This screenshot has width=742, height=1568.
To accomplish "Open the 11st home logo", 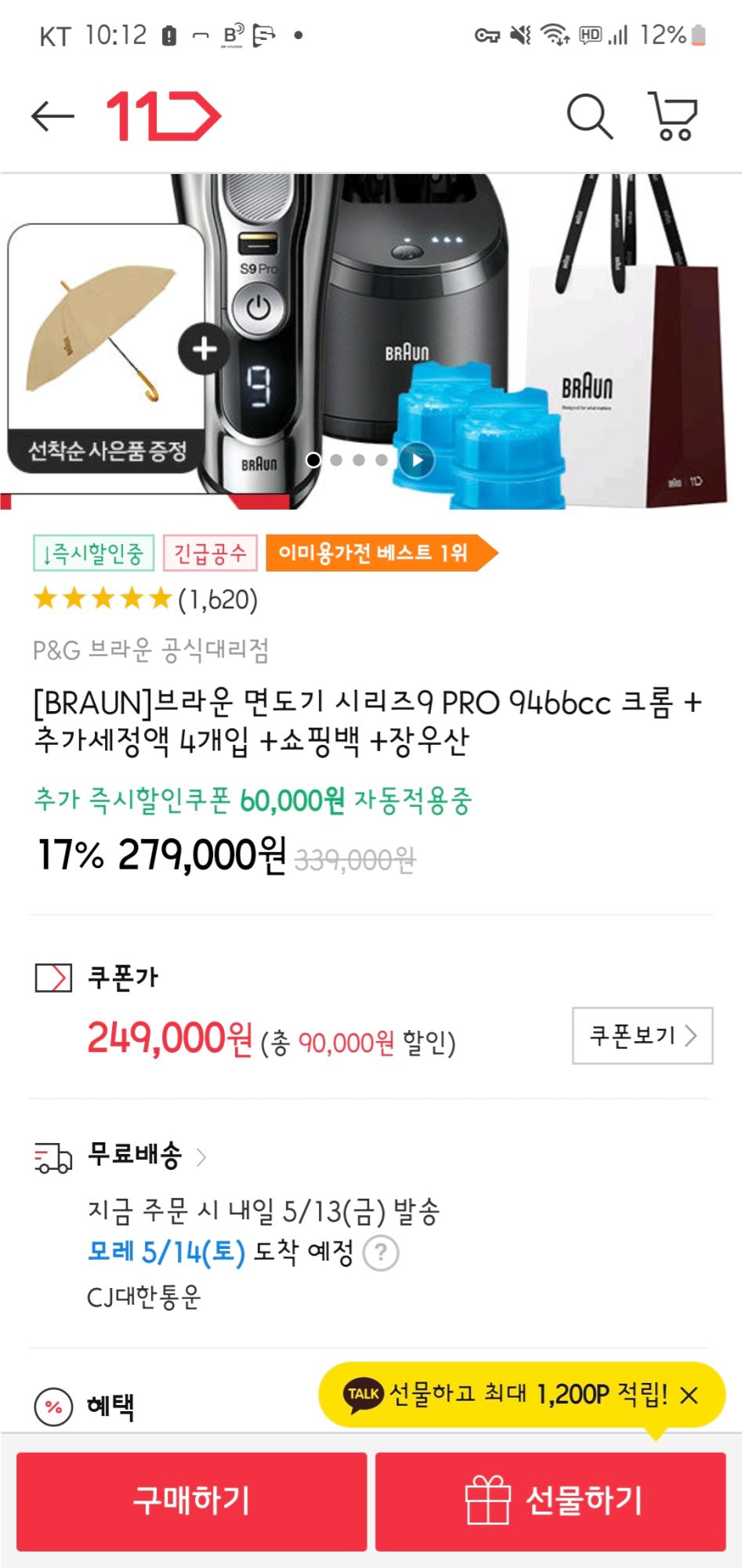I will tap(163, 117).
